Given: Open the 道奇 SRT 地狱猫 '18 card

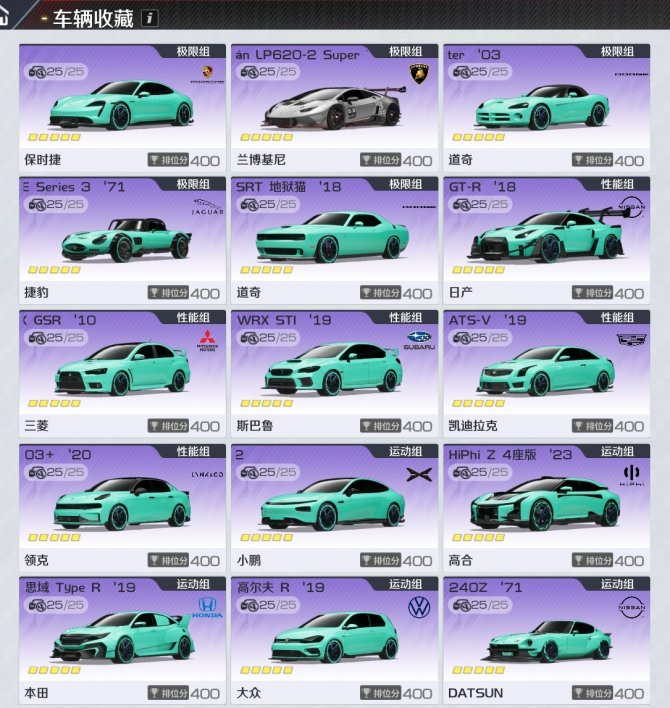Looking at the screenshot, I should pyautogui.click(x=333, y=238).
